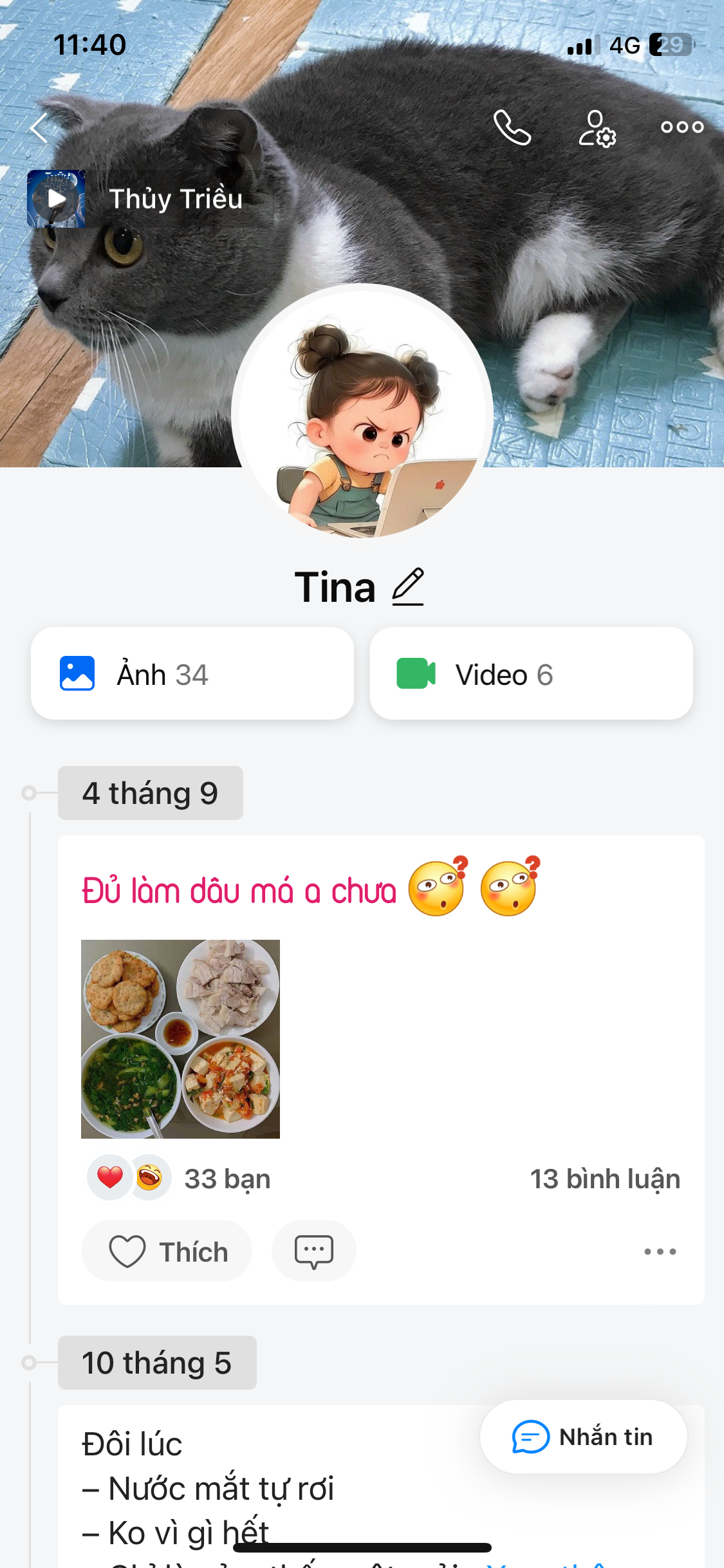Viewport: 724px width, 1568px height.
Task: Open the Video 6 collection
Action: [531, 674]
